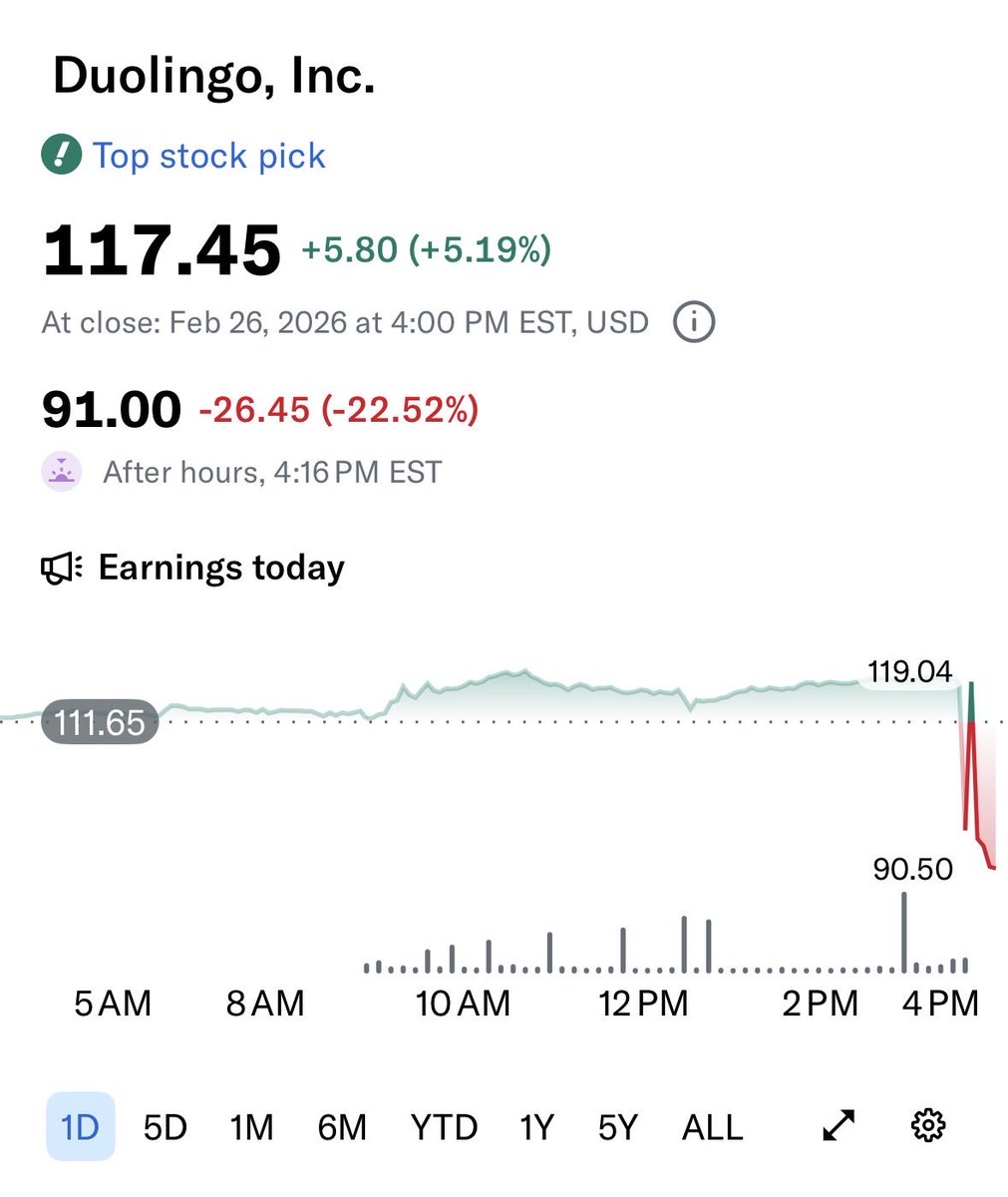Select the 1D chart range
The image size is (1008, 1197).
click(81, 1127)
